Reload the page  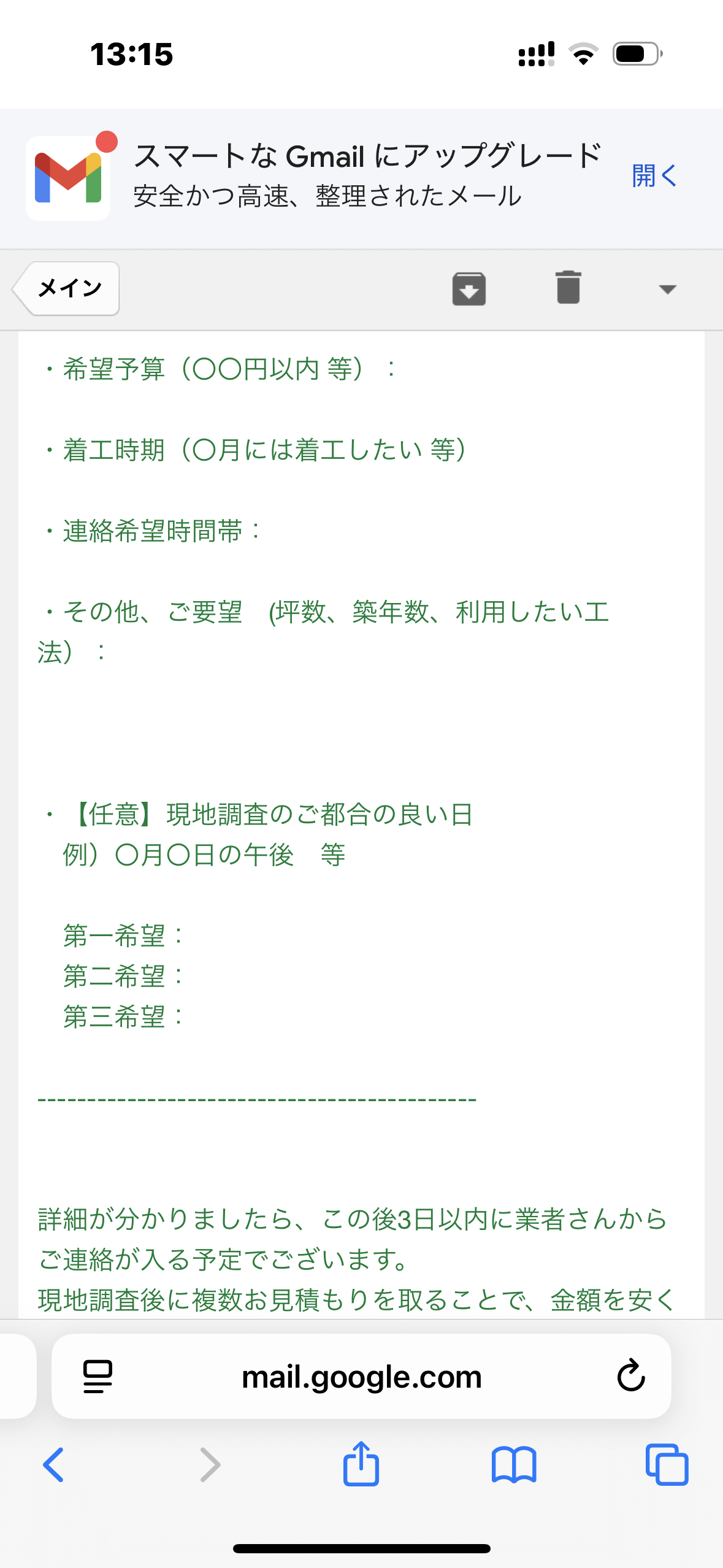tap(631, 1376)
